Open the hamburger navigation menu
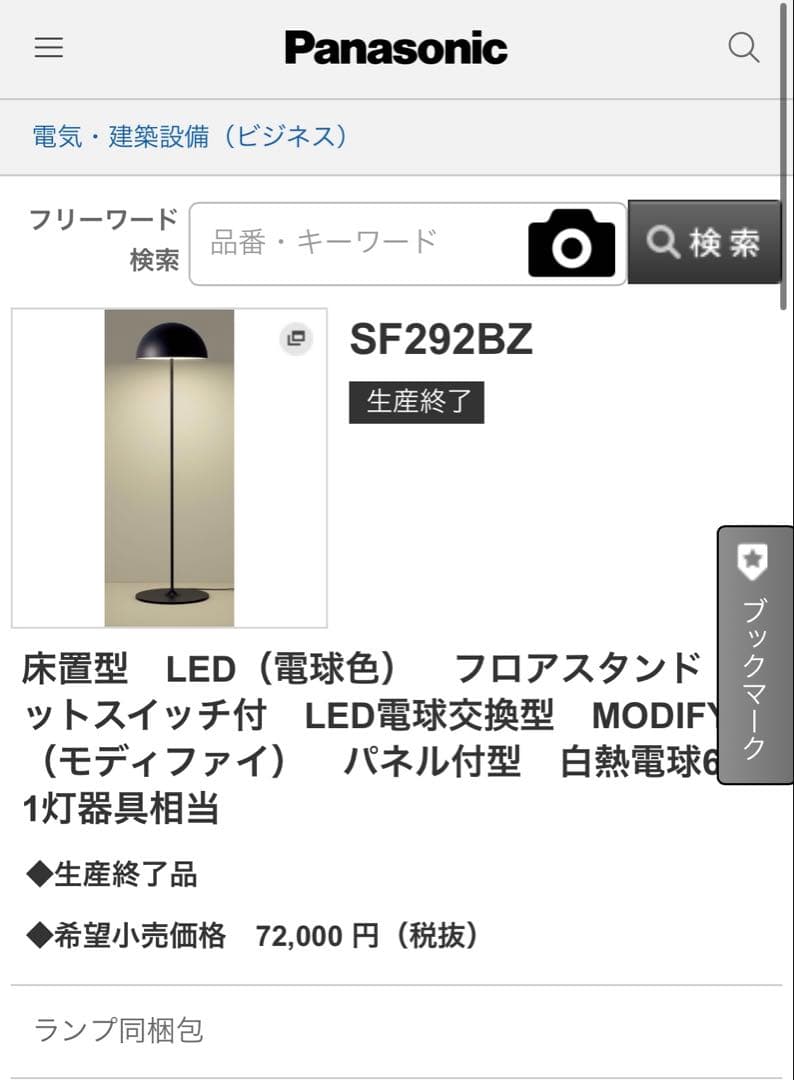 [48, 47]
